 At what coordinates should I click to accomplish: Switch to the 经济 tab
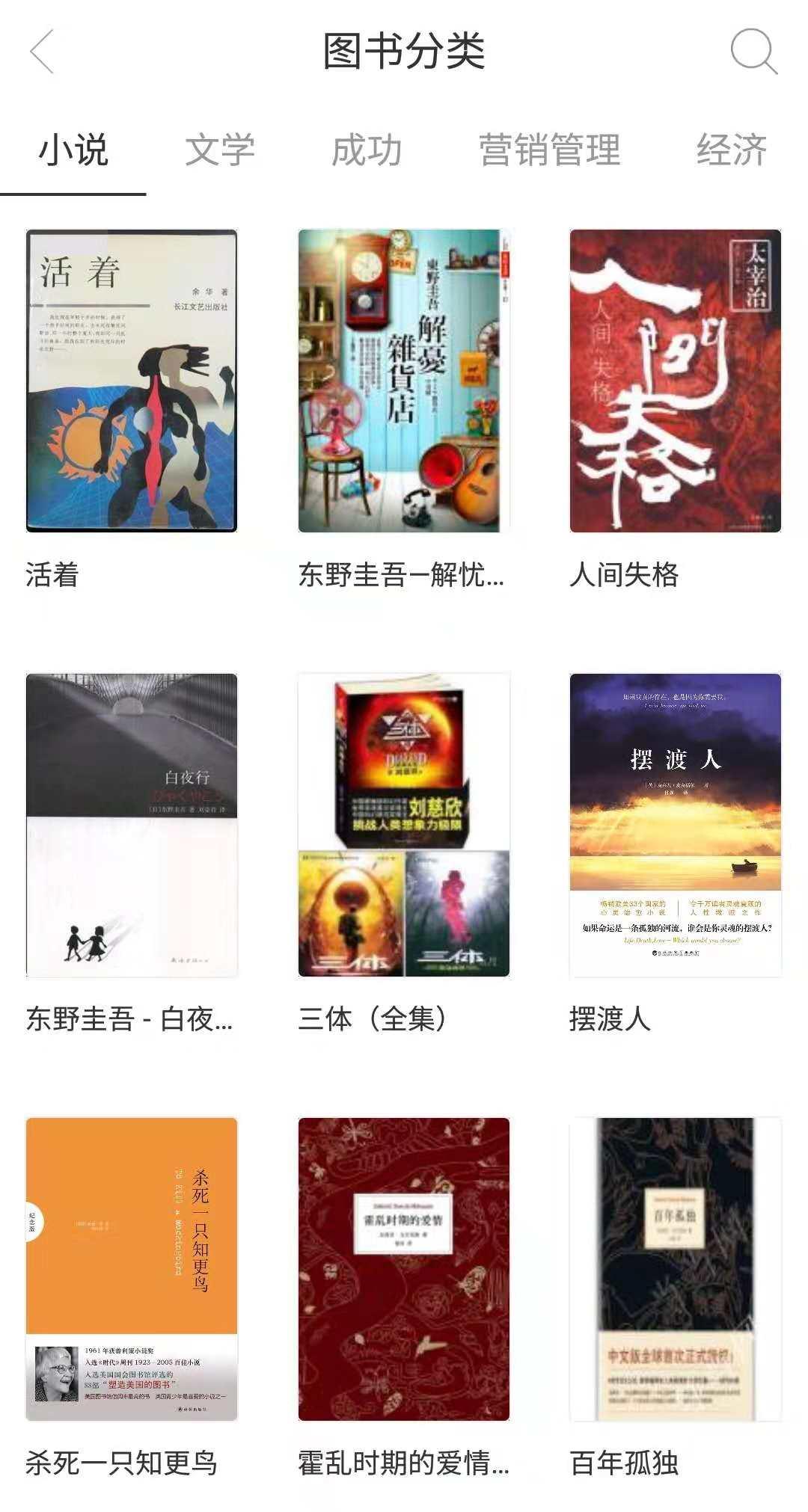(x=731, y=150)
